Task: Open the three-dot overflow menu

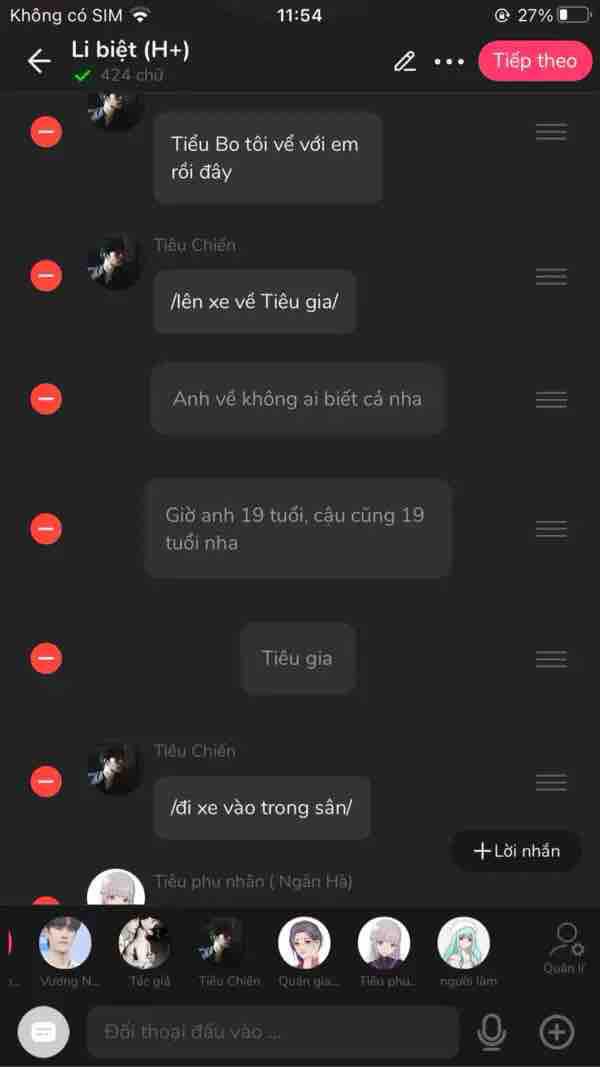Action: (x=449, y=61)
